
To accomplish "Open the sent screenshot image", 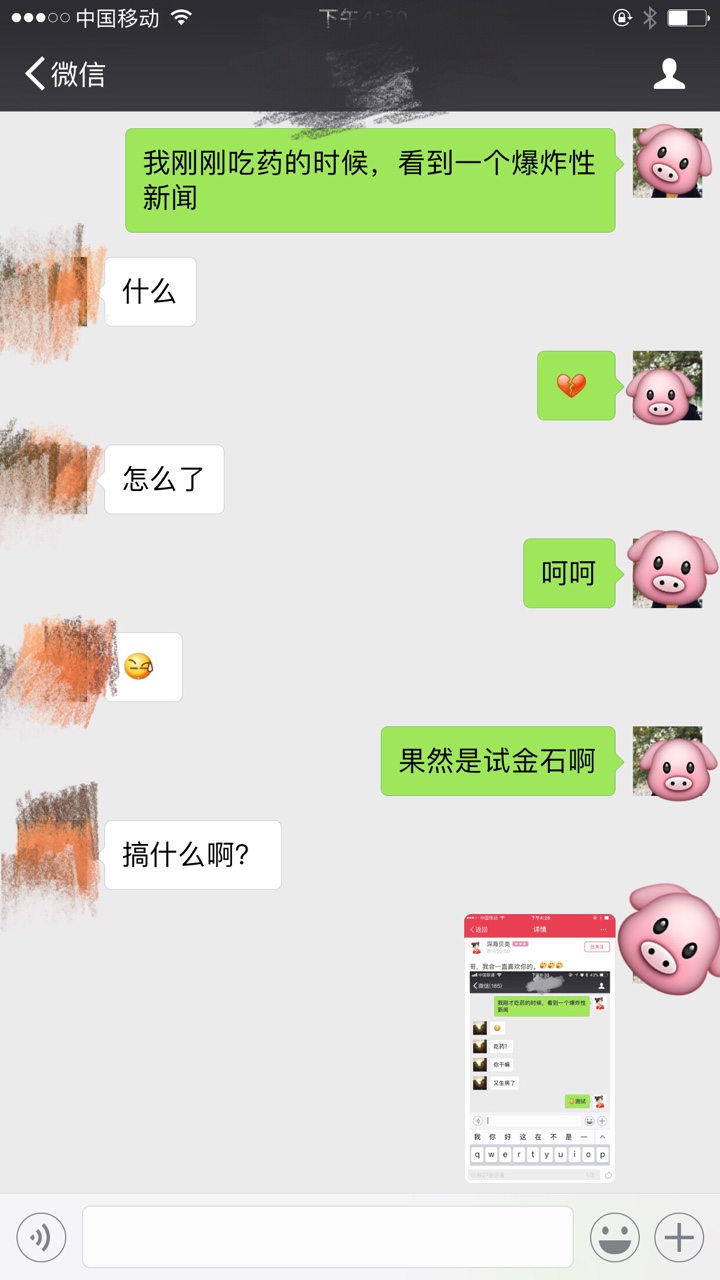I will click(540, 1048).
